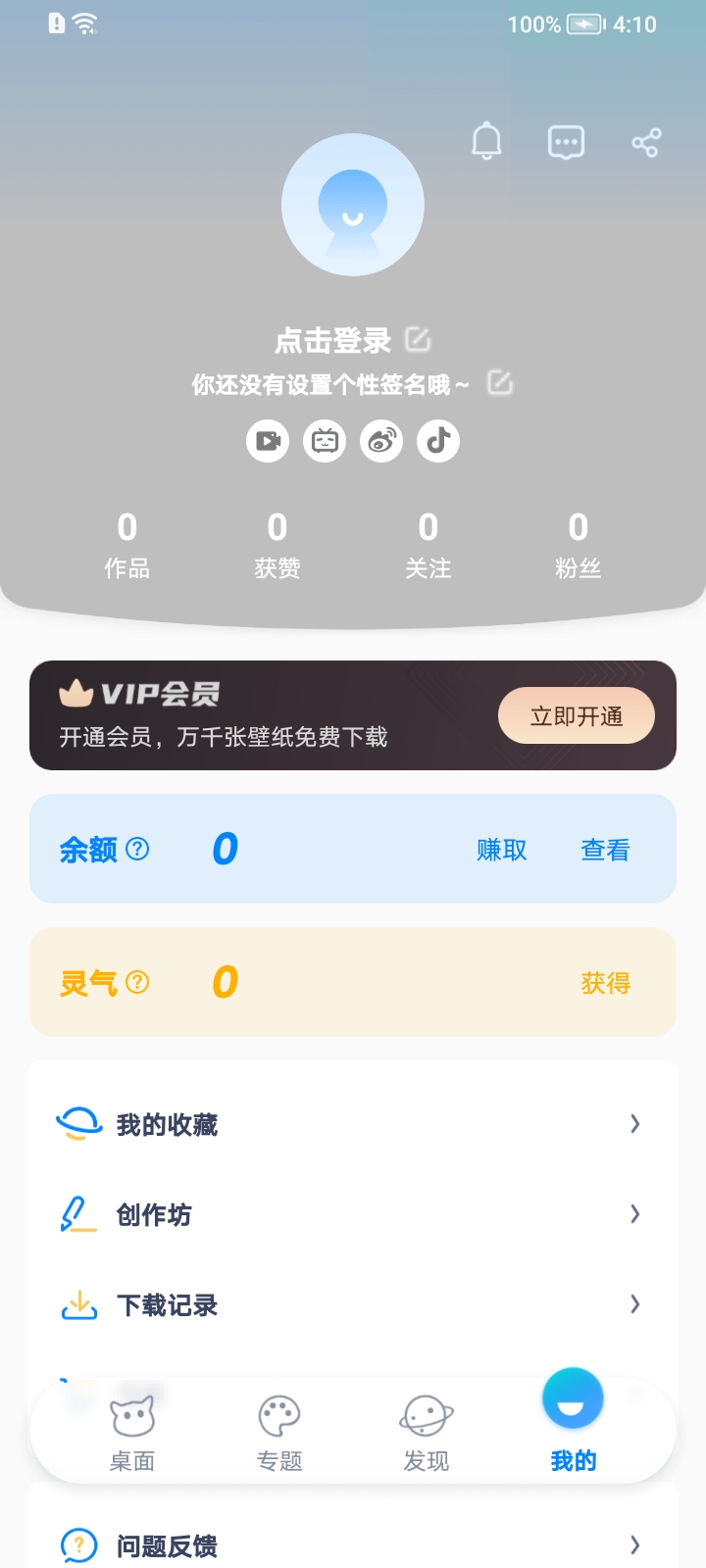The width and height of the screenshot is (706, 1568).
Task: Open the messages chat bubble icon
Action: (x=566, y=143)
